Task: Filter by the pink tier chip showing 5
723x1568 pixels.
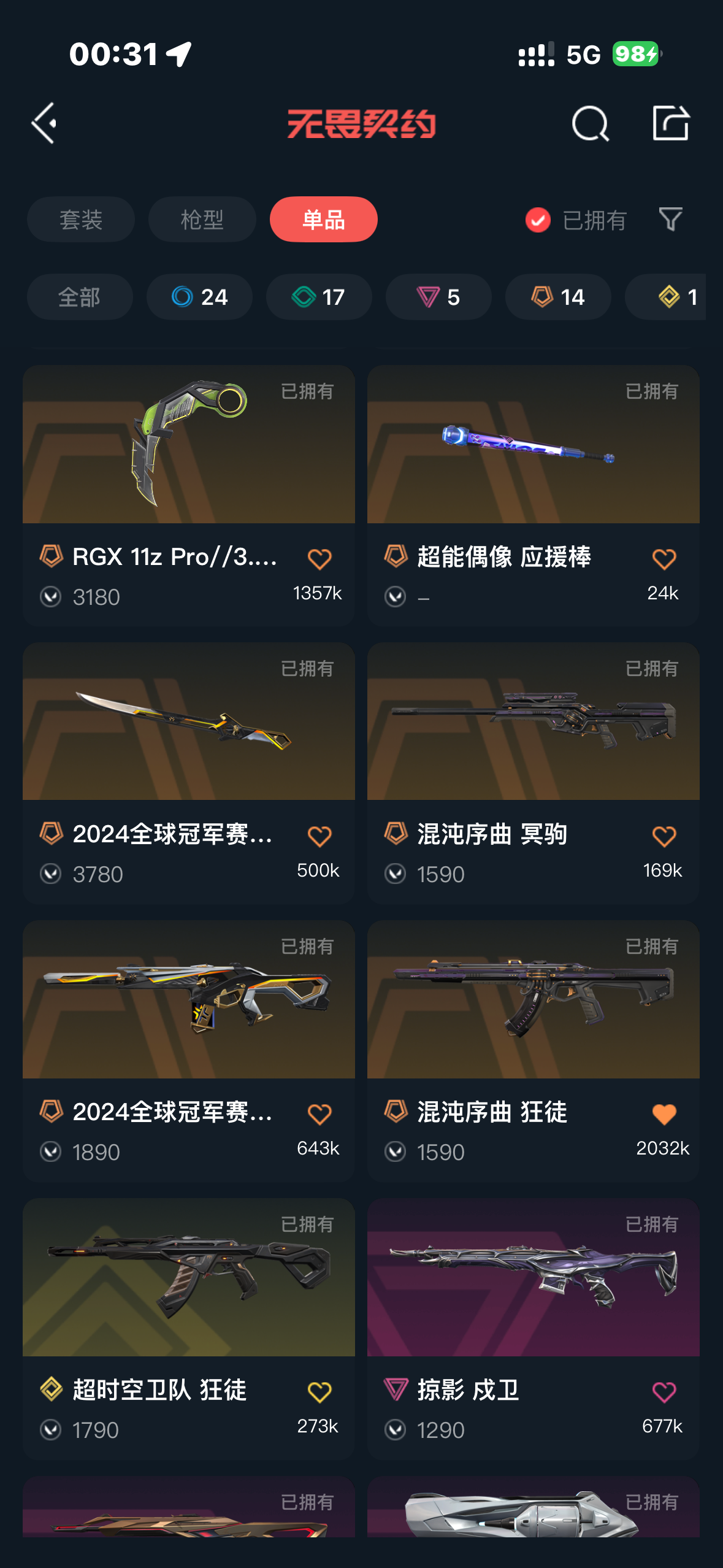Action: (x=438, y=297)
